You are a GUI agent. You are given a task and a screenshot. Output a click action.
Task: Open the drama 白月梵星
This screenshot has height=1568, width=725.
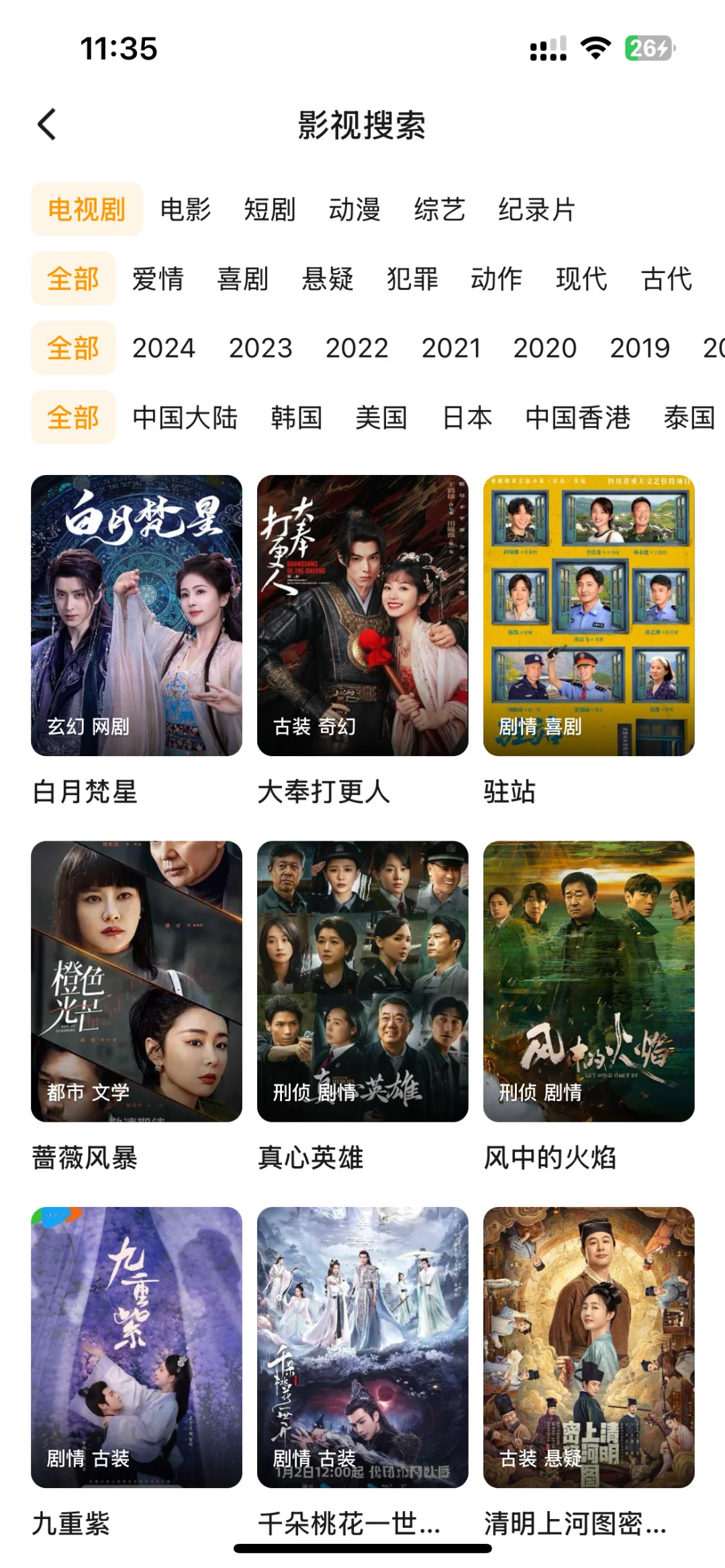(136, 615)
